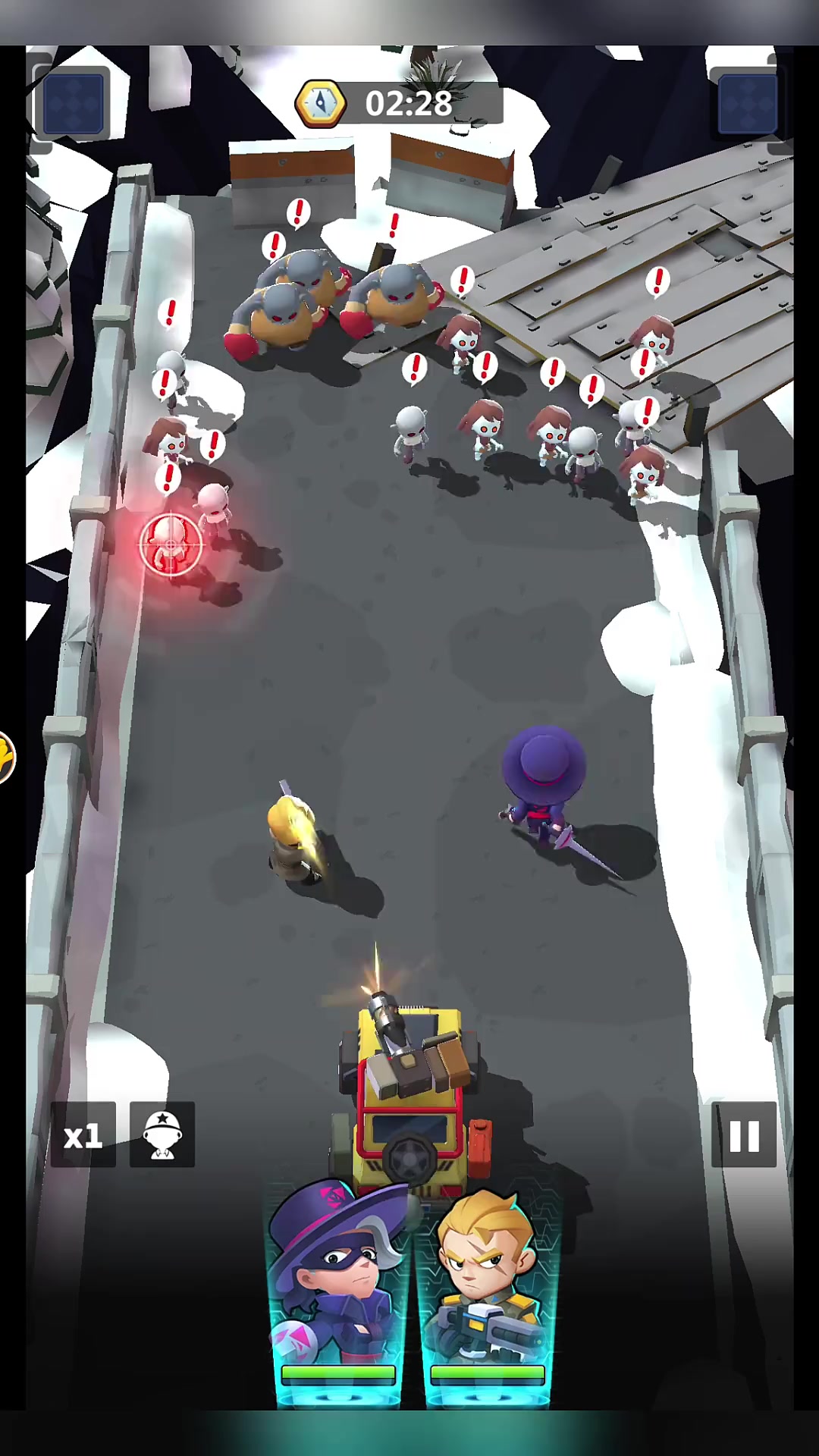Tap the soldier auto-battle button

(x=162, y=1134)
